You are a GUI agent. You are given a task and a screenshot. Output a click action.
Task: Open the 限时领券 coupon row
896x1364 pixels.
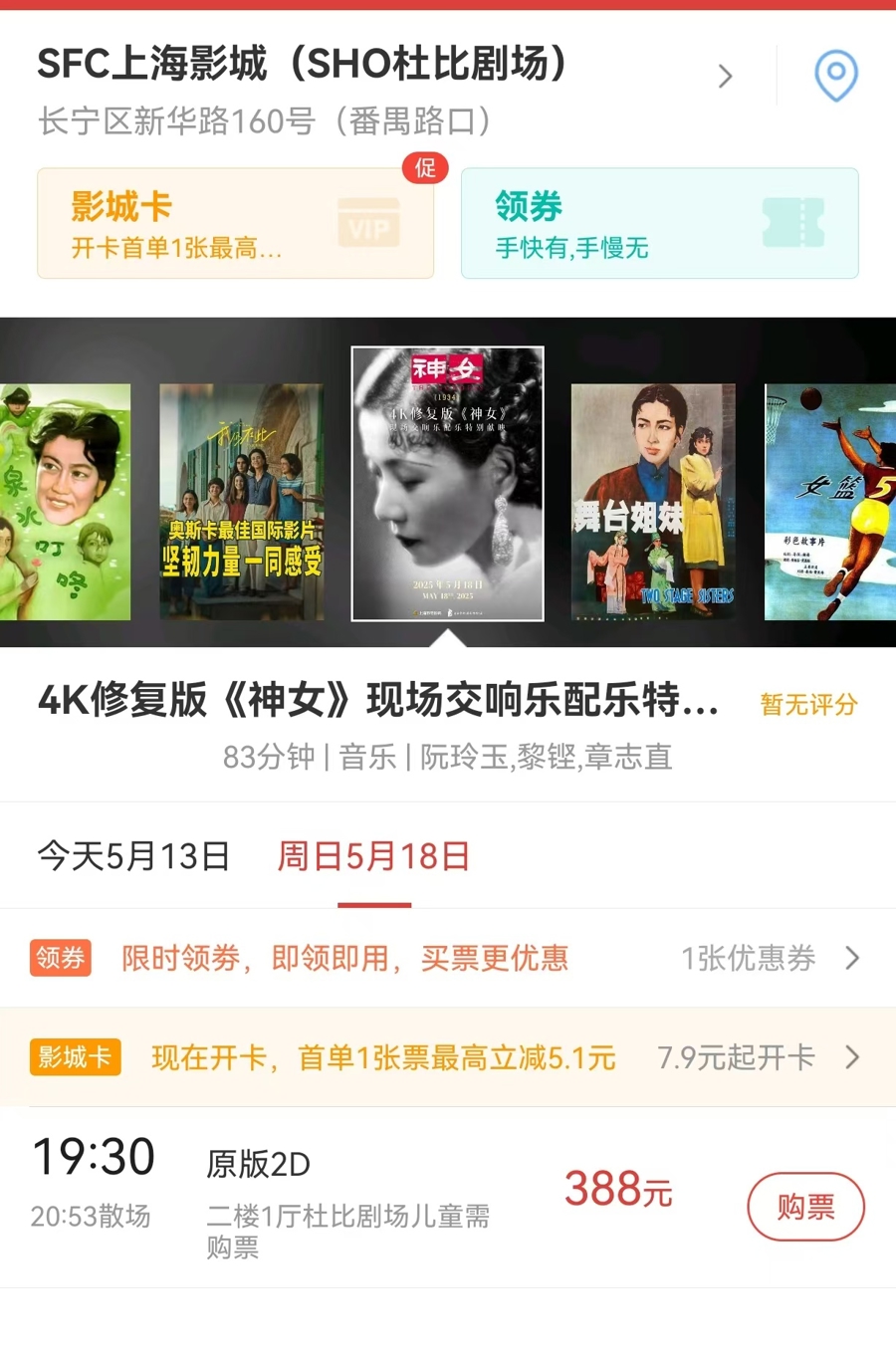(448, 958)
